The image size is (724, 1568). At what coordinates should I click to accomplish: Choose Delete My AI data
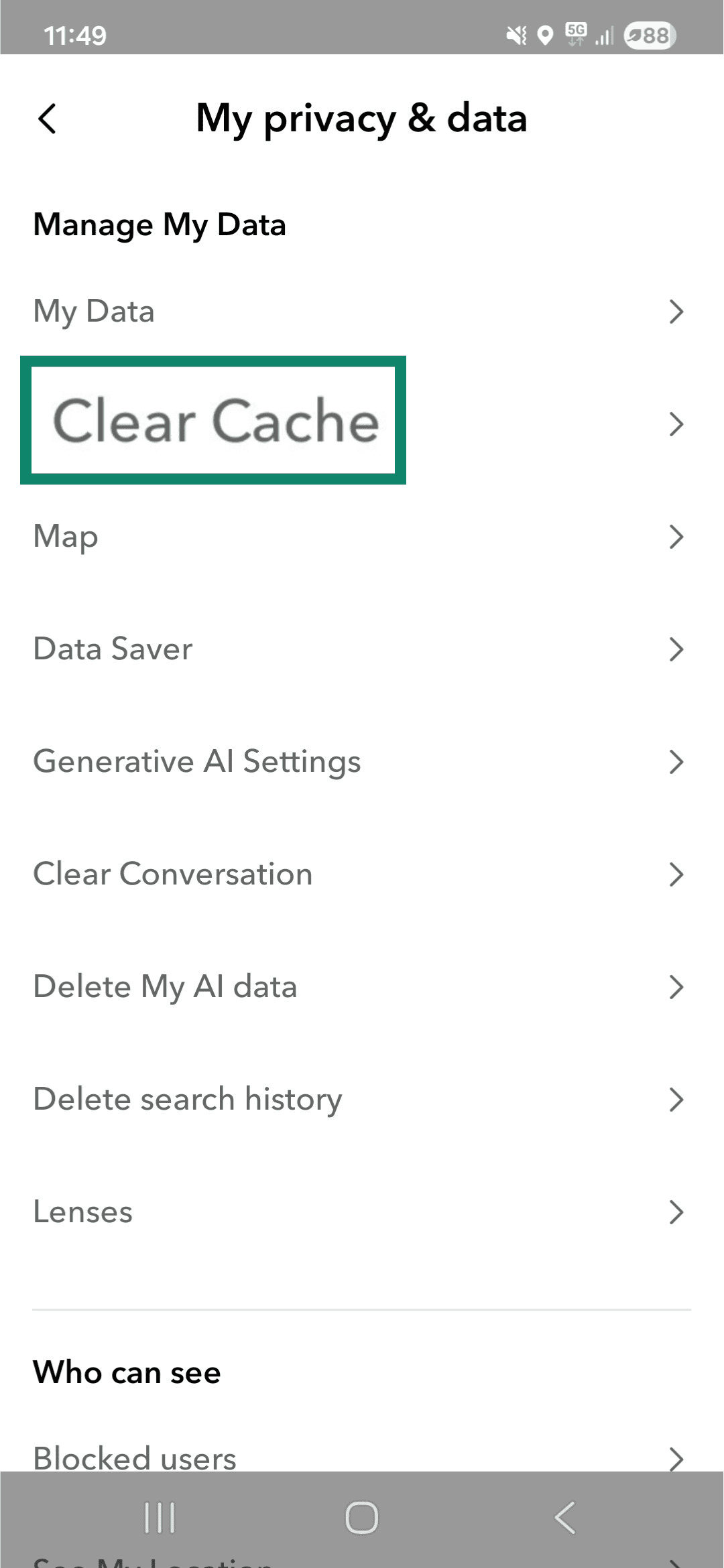361,987
